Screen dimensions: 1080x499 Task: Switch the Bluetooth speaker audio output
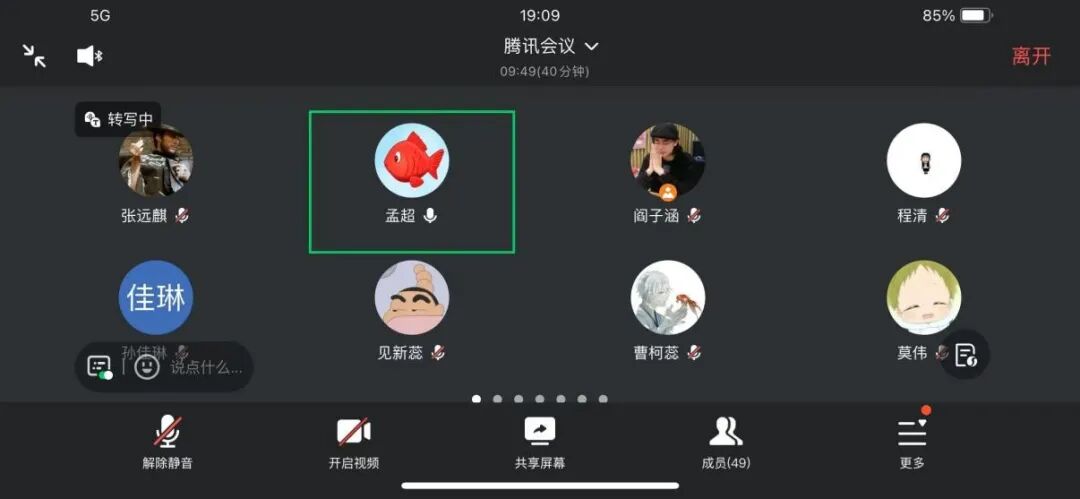(x=90, y=56)
